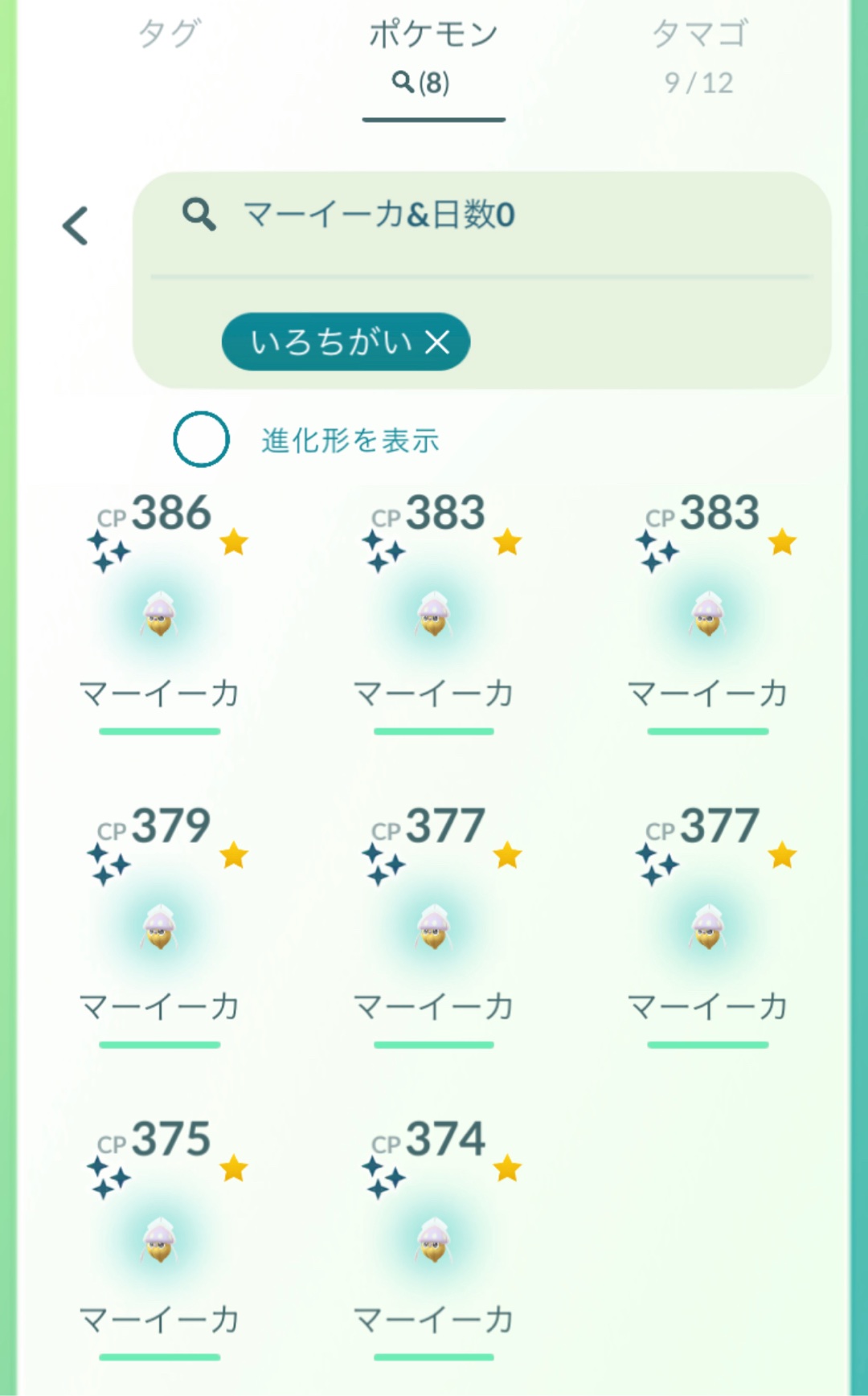Screen dimensions: 868x1396
Task: Remove the いろちがい filter chip
Action: coord(438,343)
